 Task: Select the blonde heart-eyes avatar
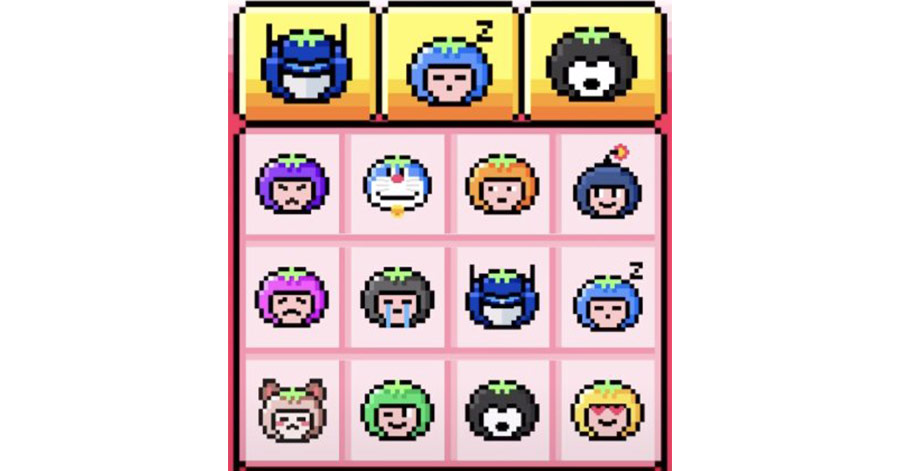click(x=607, y=408)
